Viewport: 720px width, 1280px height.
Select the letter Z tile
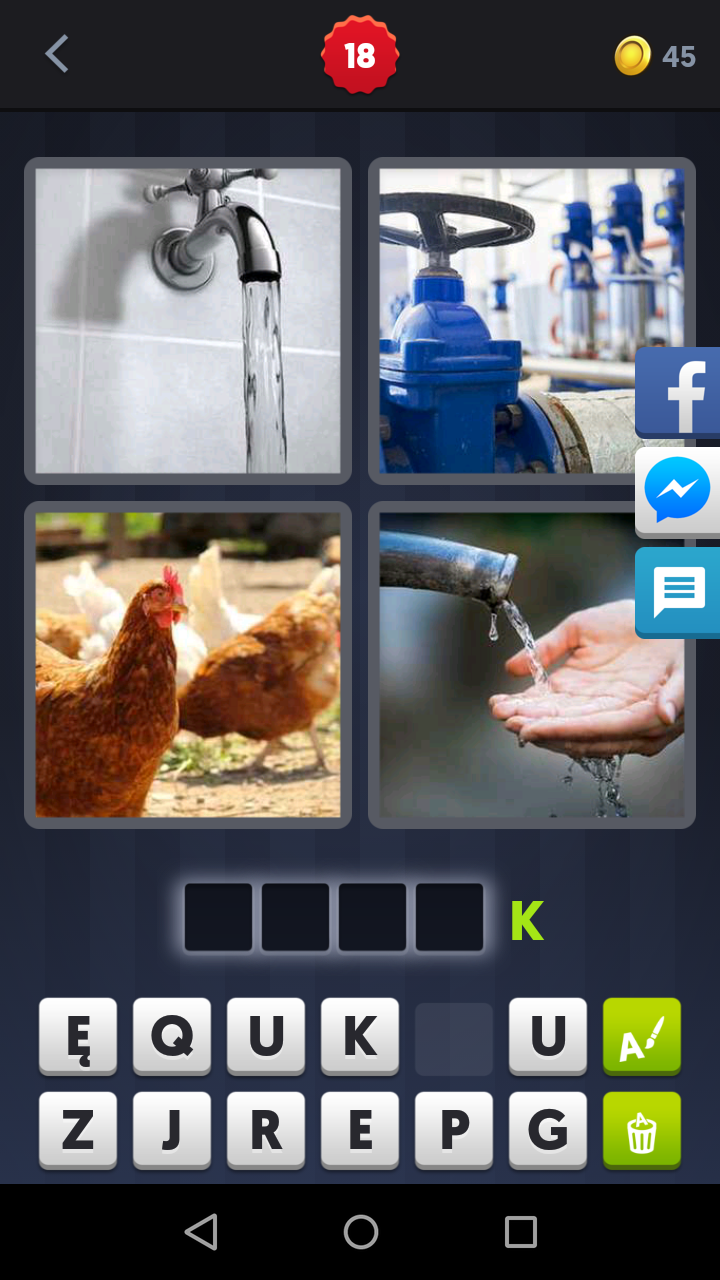78,1130
